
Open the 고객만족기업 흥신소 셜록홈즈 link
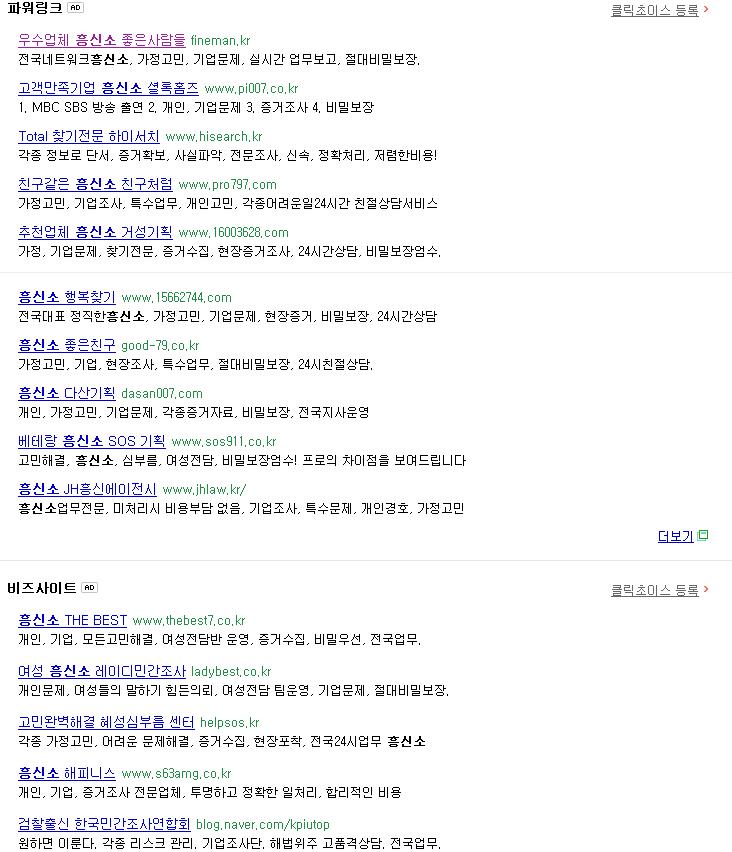108,88
